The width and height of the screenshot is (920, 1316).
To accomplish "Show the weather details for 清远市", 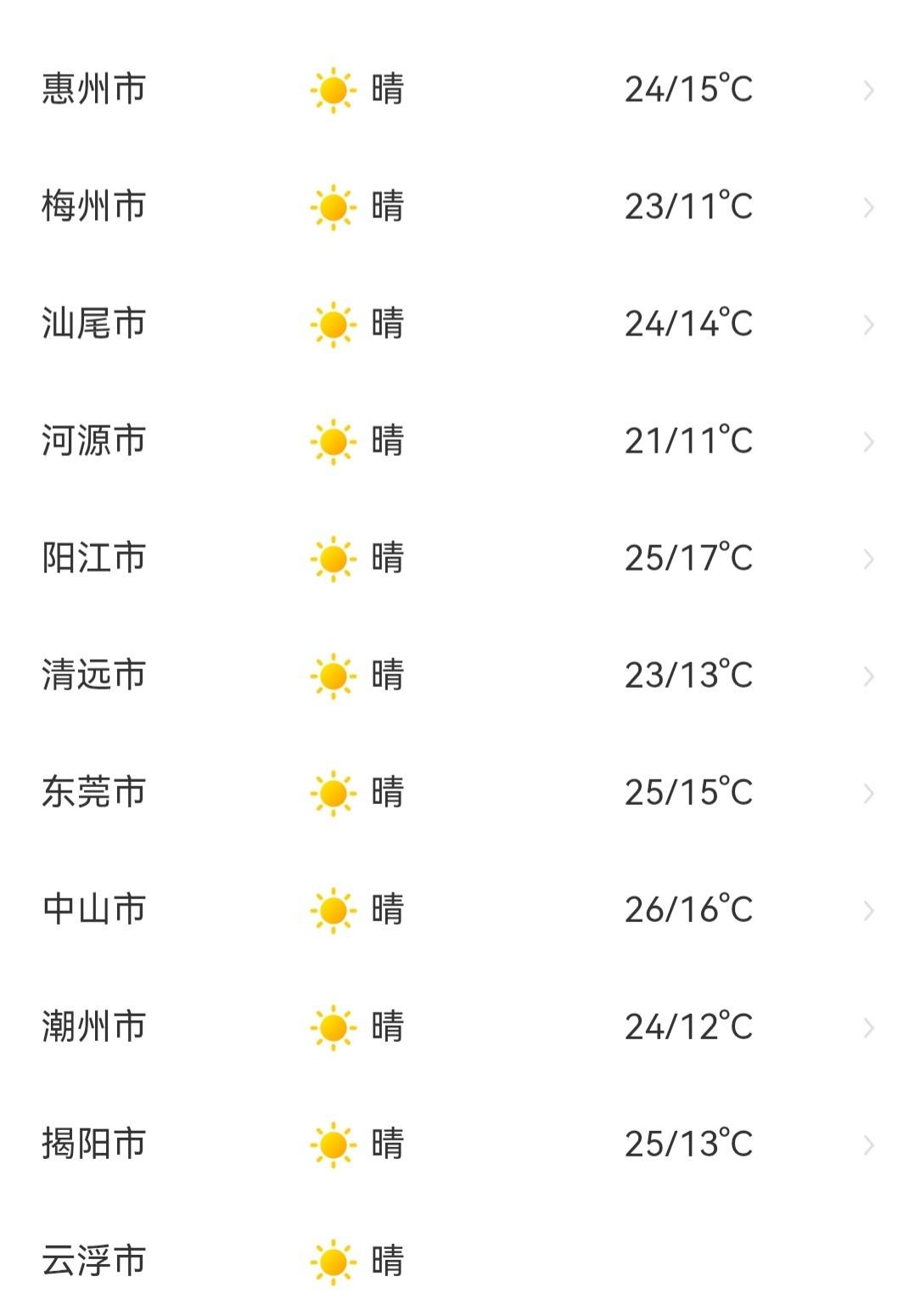I will tap(460, 675).
